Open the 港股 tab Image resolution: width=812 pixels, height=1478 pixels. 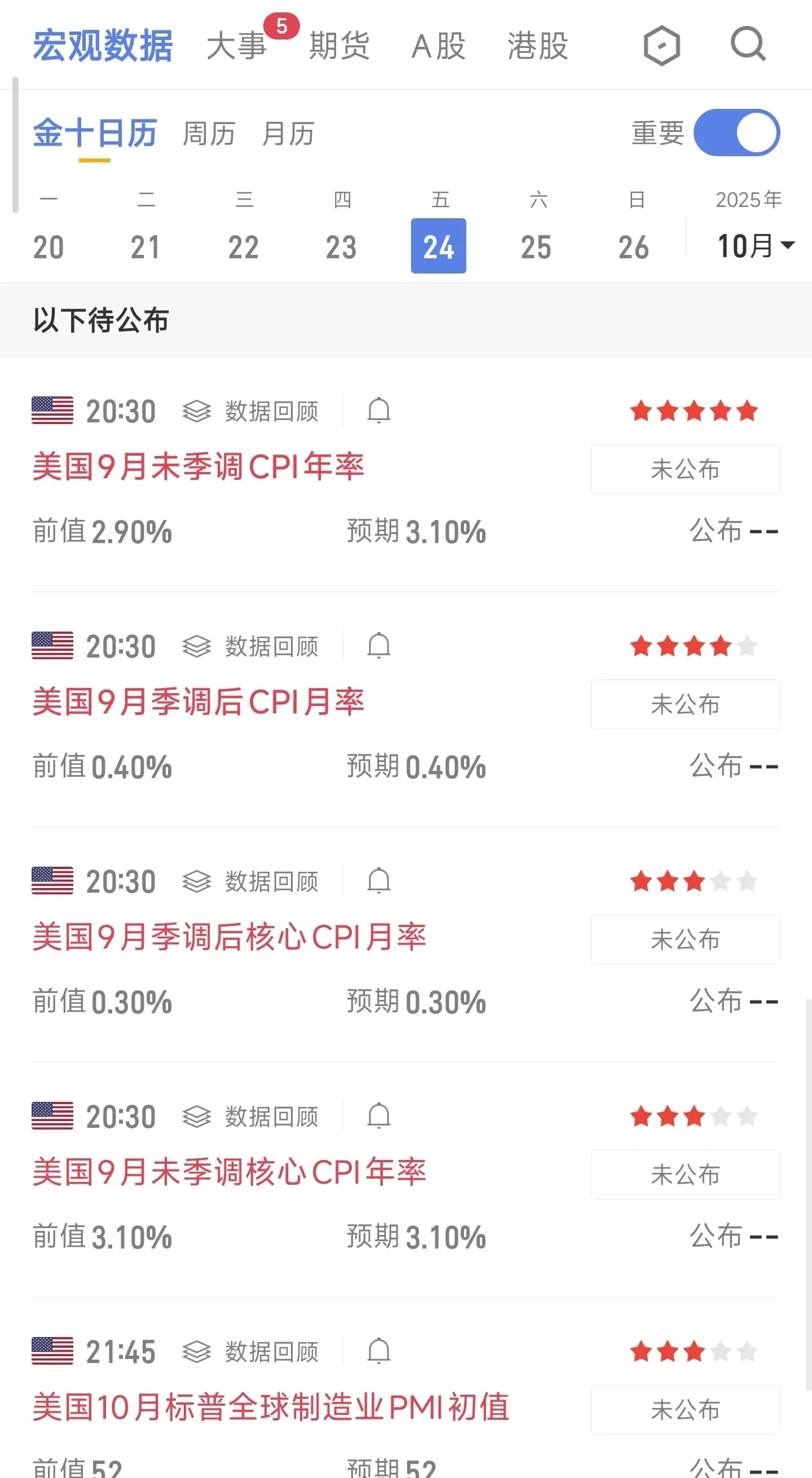[x=538, y=46]
